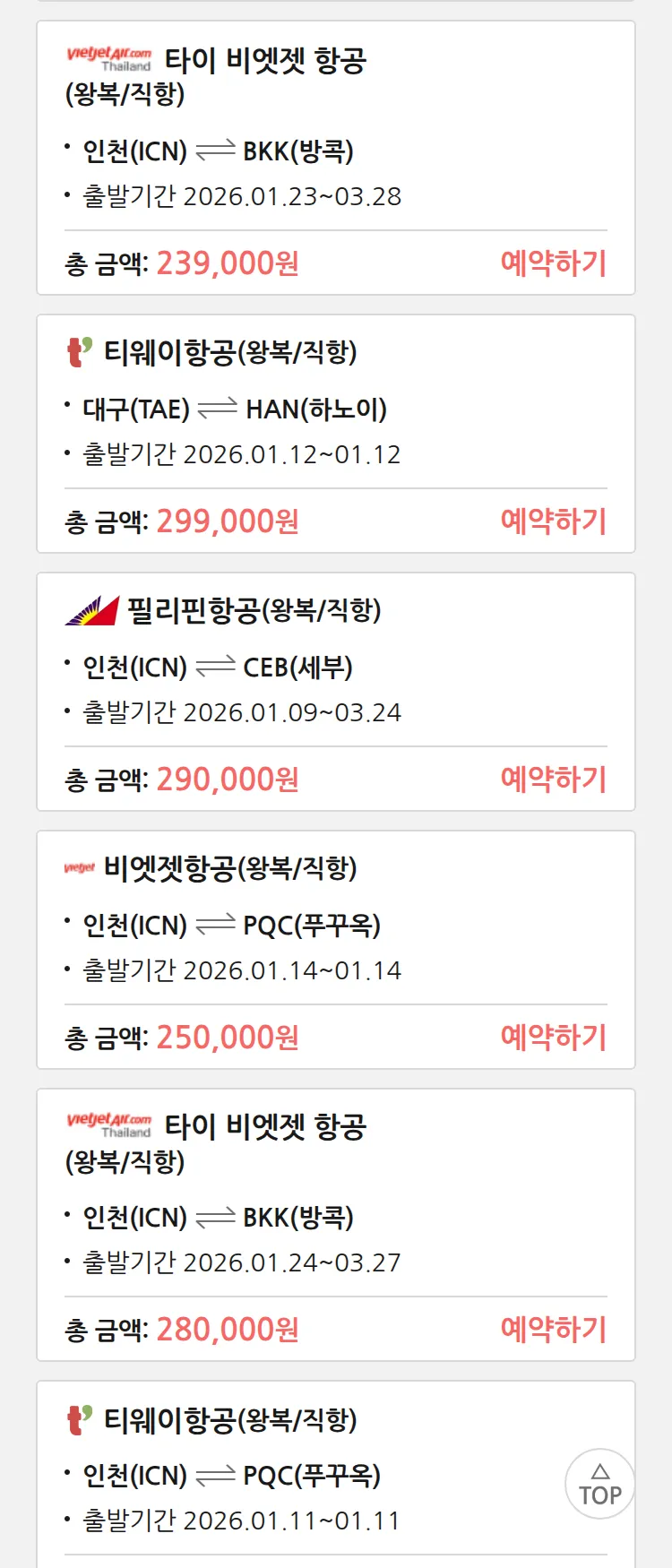672x1568 pixels.
Task: Tap 예약하기 for the 239,000원 Bangkok flight
Action: (x=553, y=263)
